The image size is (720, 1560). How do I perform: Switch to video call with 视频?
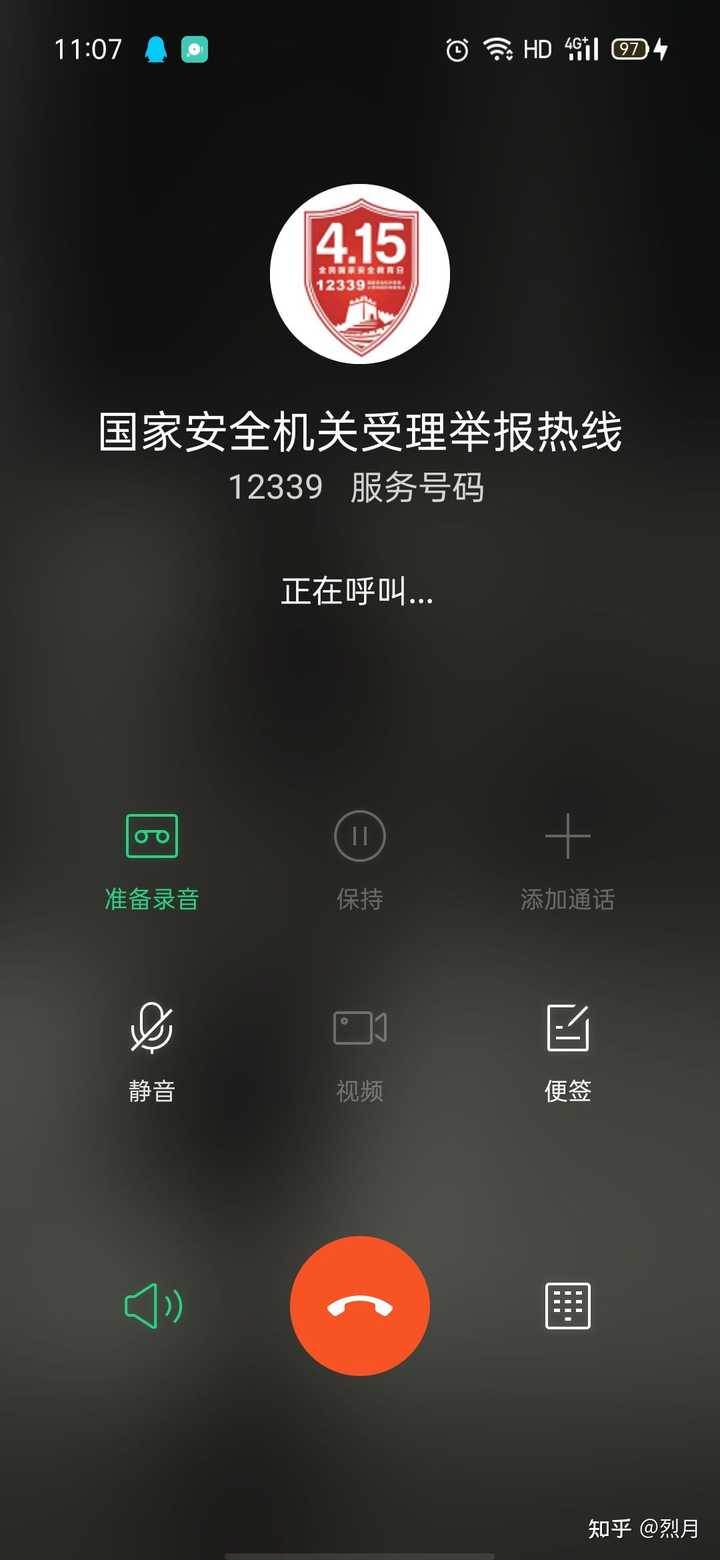360,1053
